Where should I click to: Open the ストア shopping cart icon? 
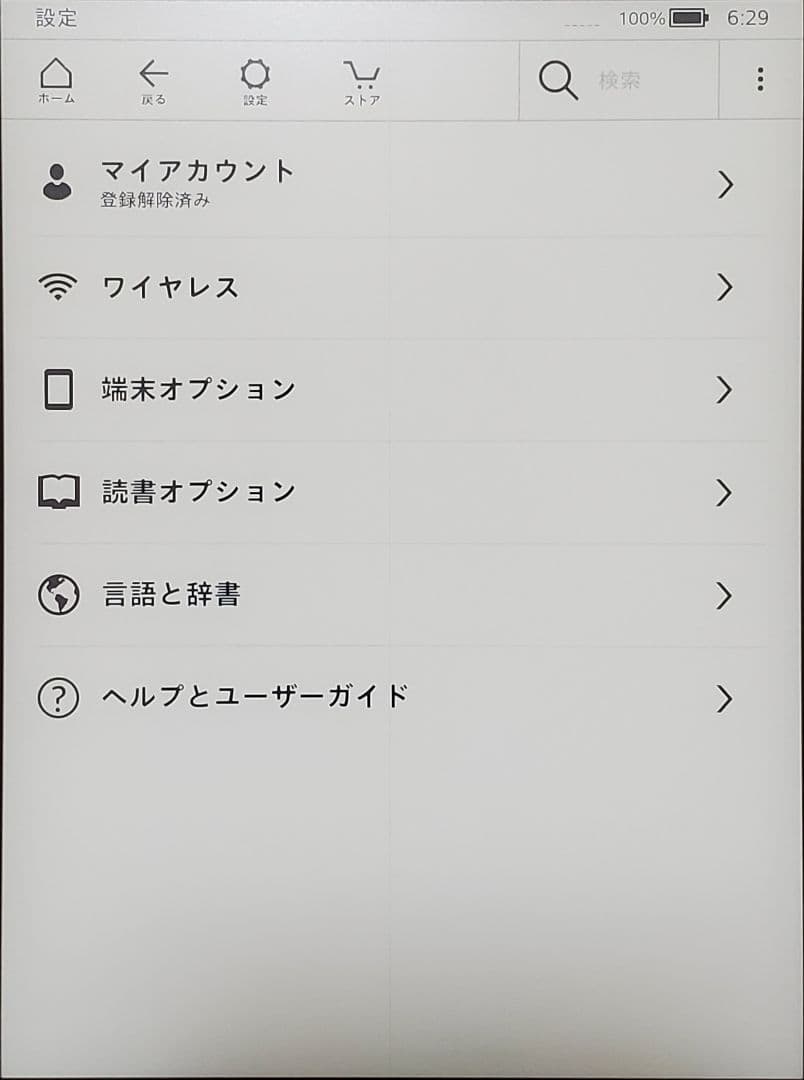362,80
